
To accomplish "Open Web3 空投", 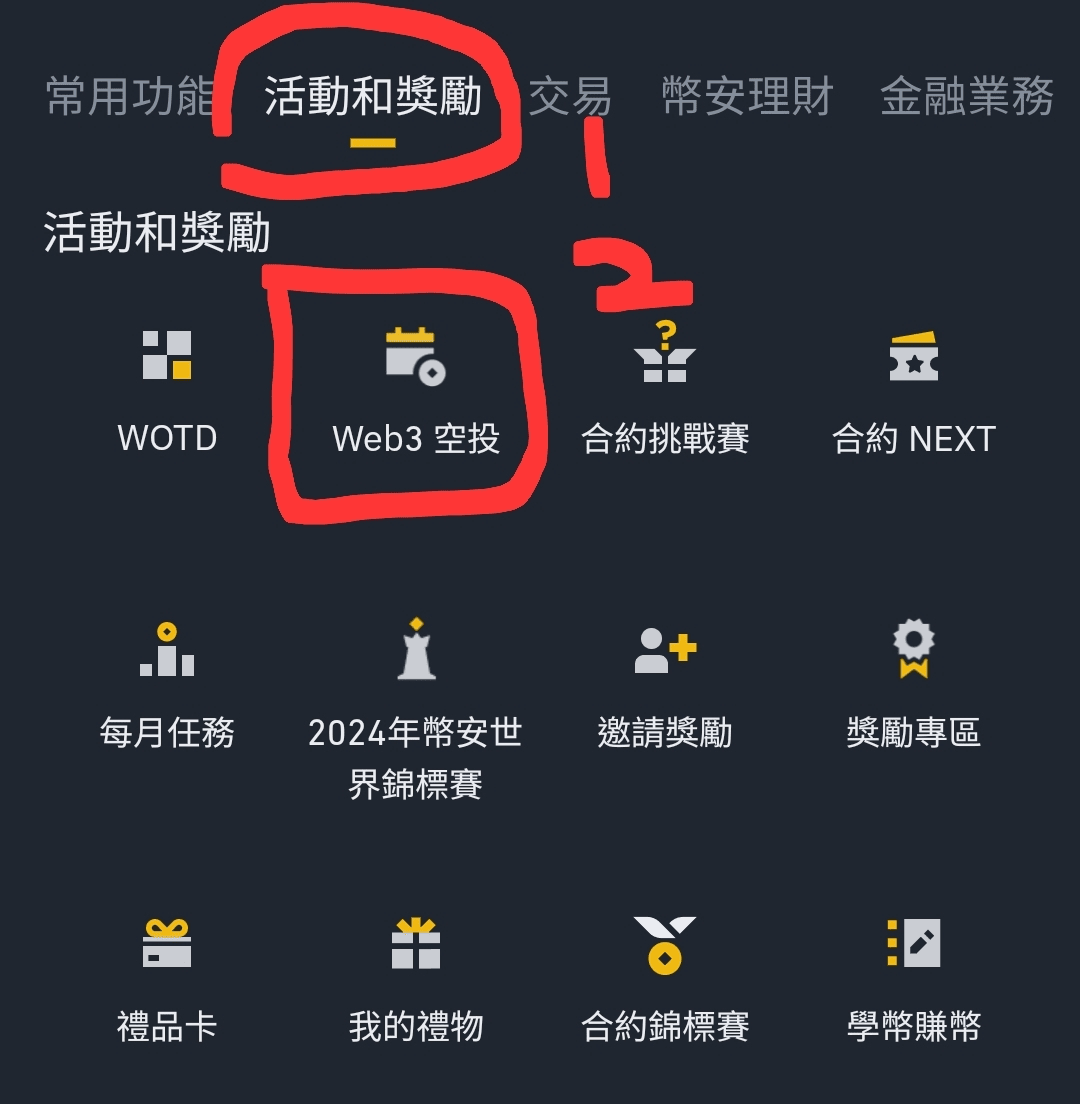I will pos(416,392).
